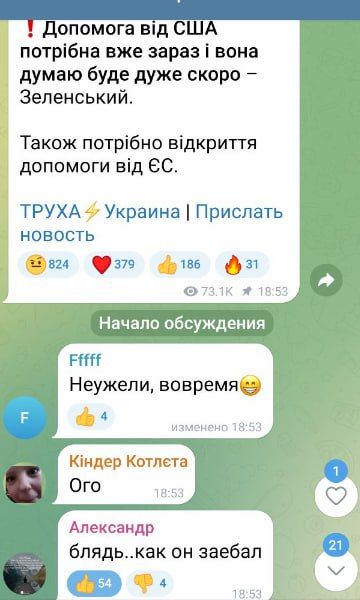Add a heart reaction with 379 count
The width and height of the screenshot is (360, 600).
[x=114, y=264]
